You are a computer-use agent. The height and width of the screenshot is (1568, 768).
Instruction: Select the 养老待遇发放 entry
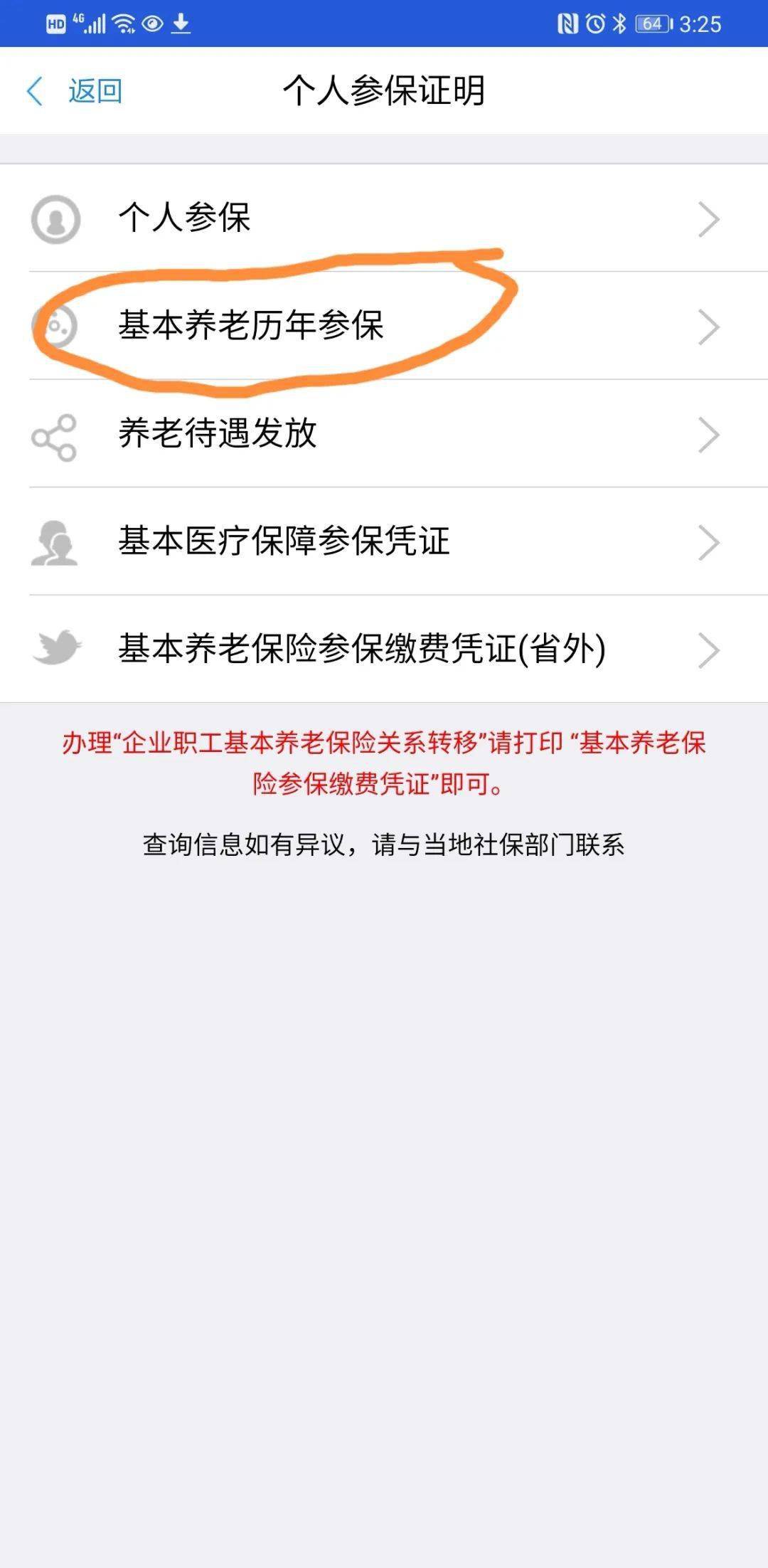384,434
